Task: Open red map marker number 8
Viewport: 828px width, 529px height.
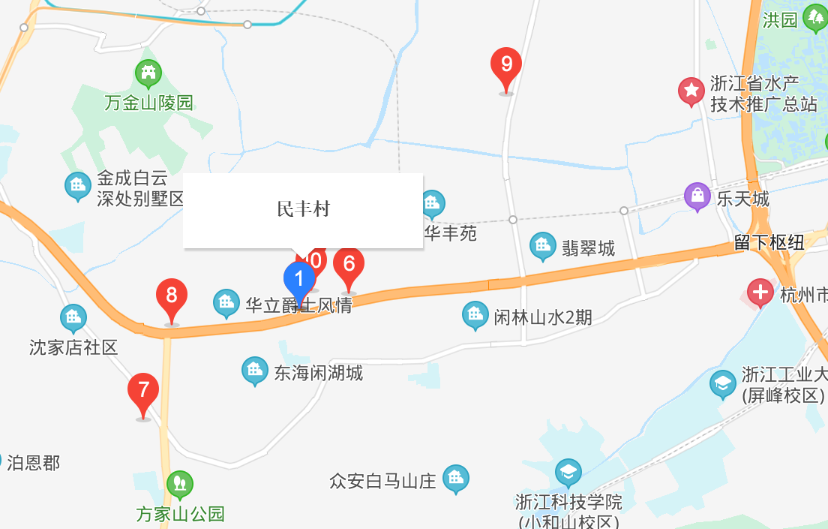Action: click(x=172, y=296)
